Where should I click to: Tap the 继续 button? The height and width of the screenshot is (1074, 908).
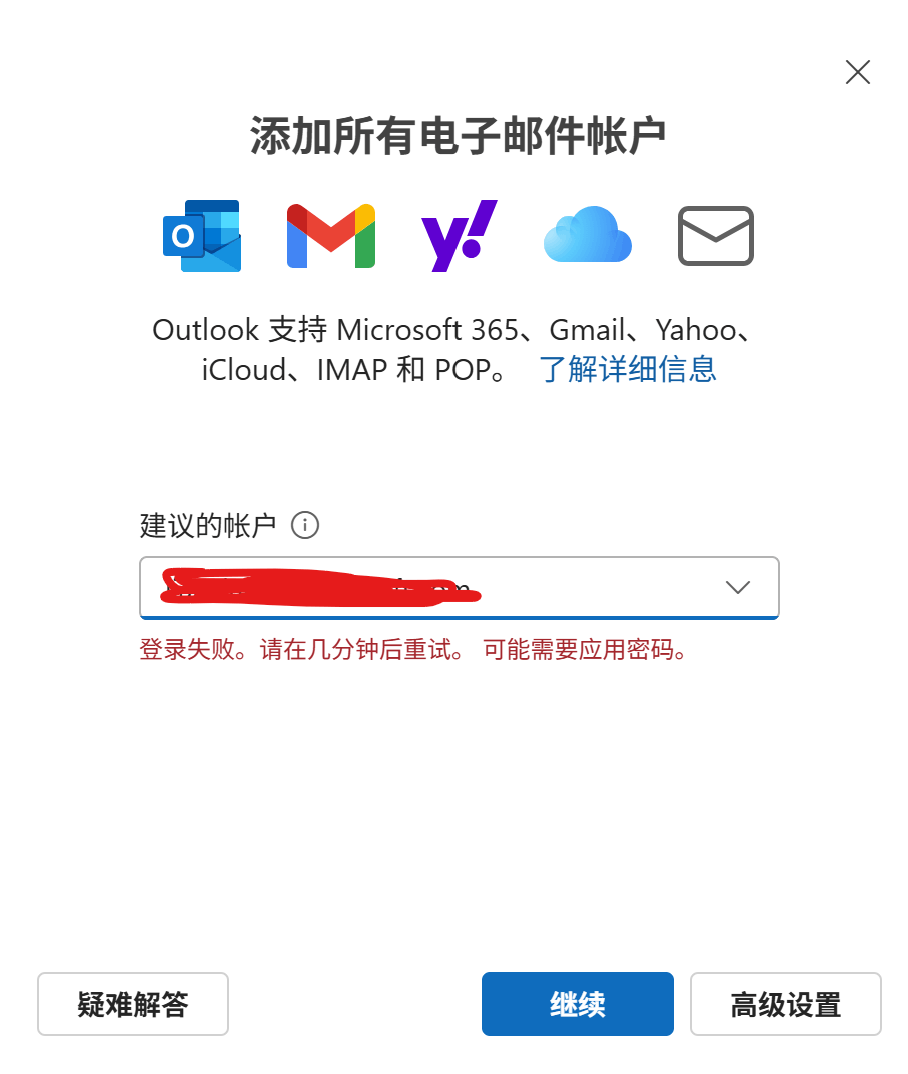coord(577,1004)
